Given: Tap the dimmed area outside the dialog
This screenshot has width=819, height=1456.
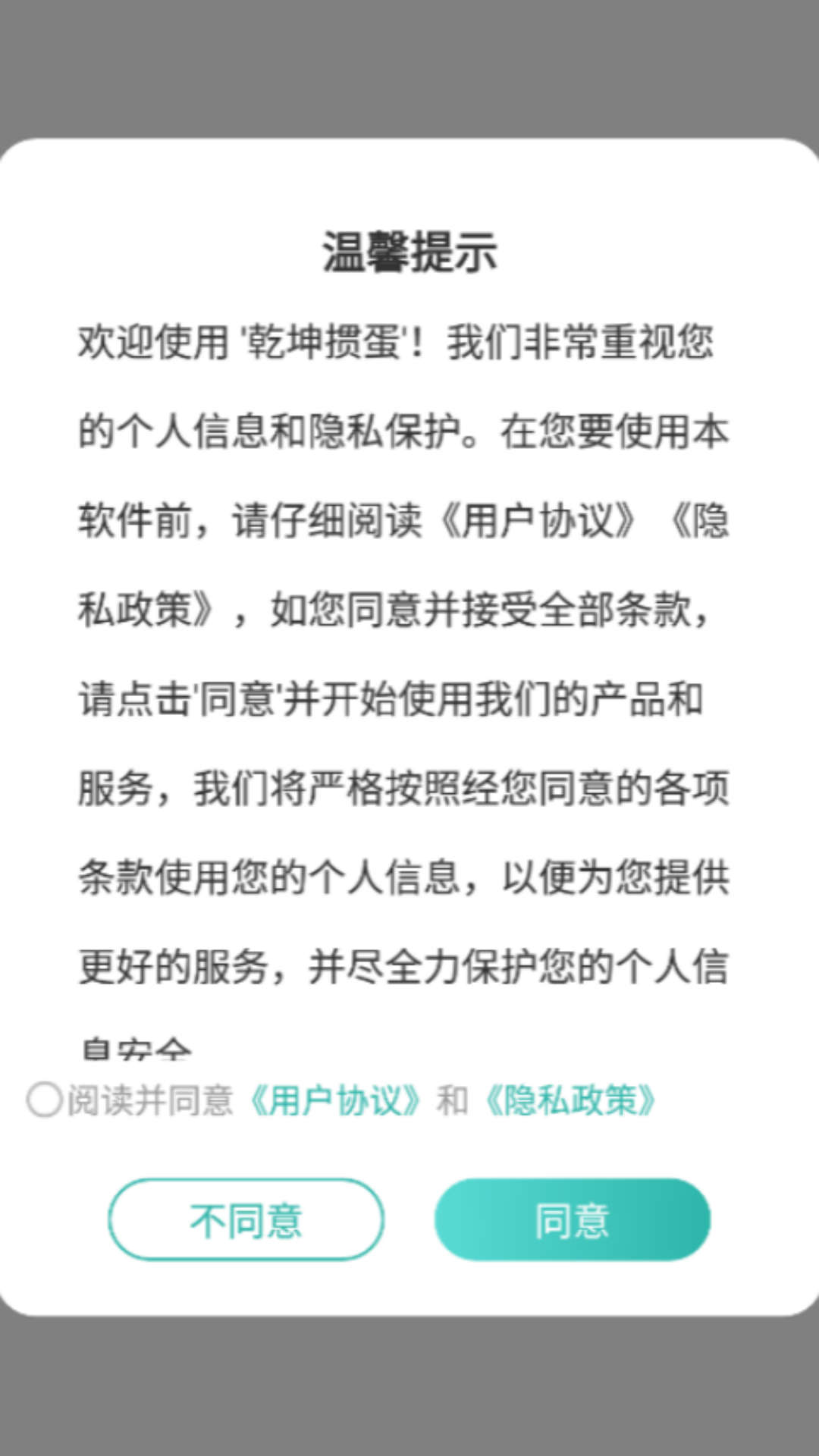Looking at the screenshot, I should (409, 61).
